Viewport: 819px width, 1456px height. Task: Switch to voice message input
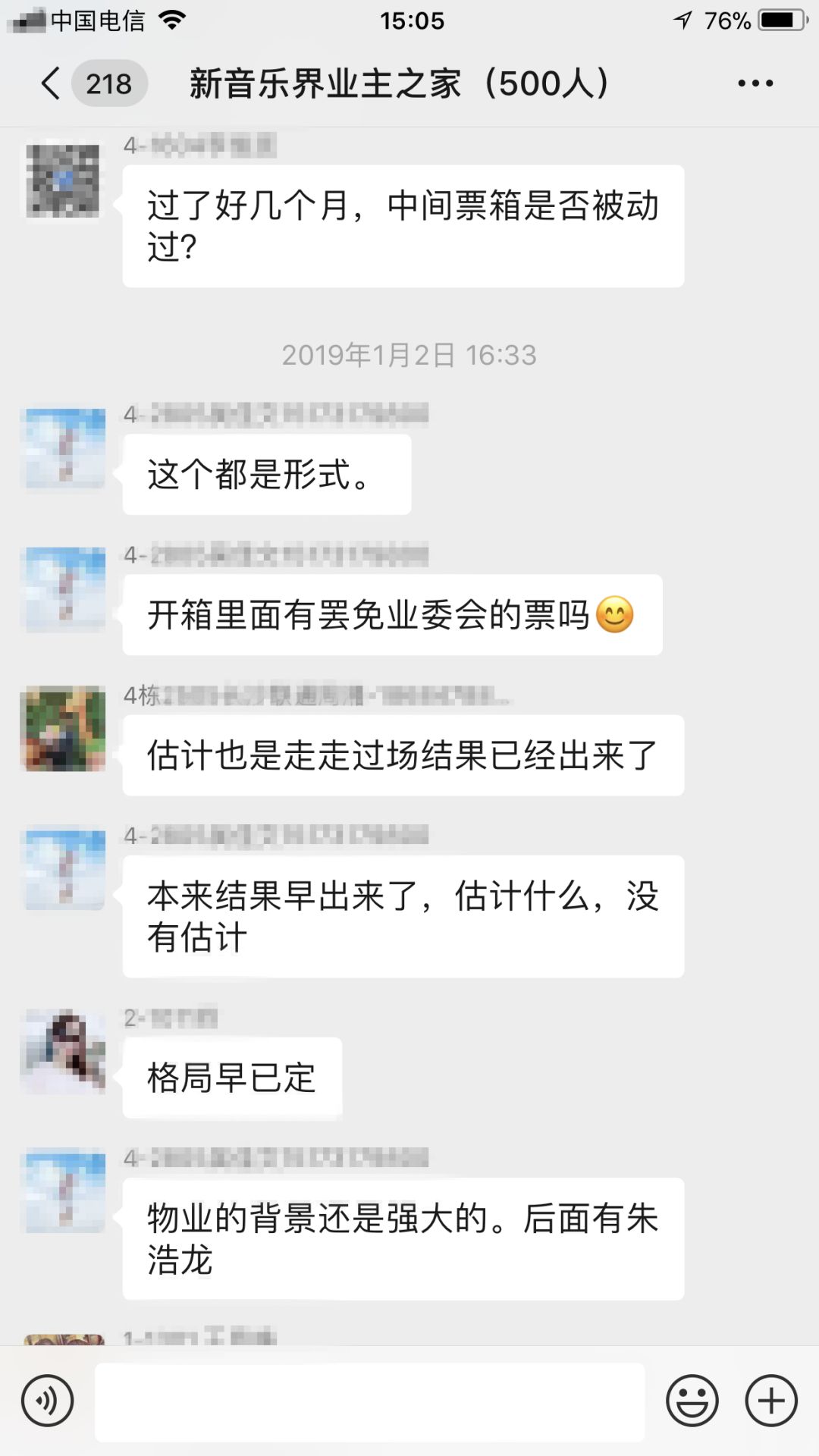(48, 1401)
